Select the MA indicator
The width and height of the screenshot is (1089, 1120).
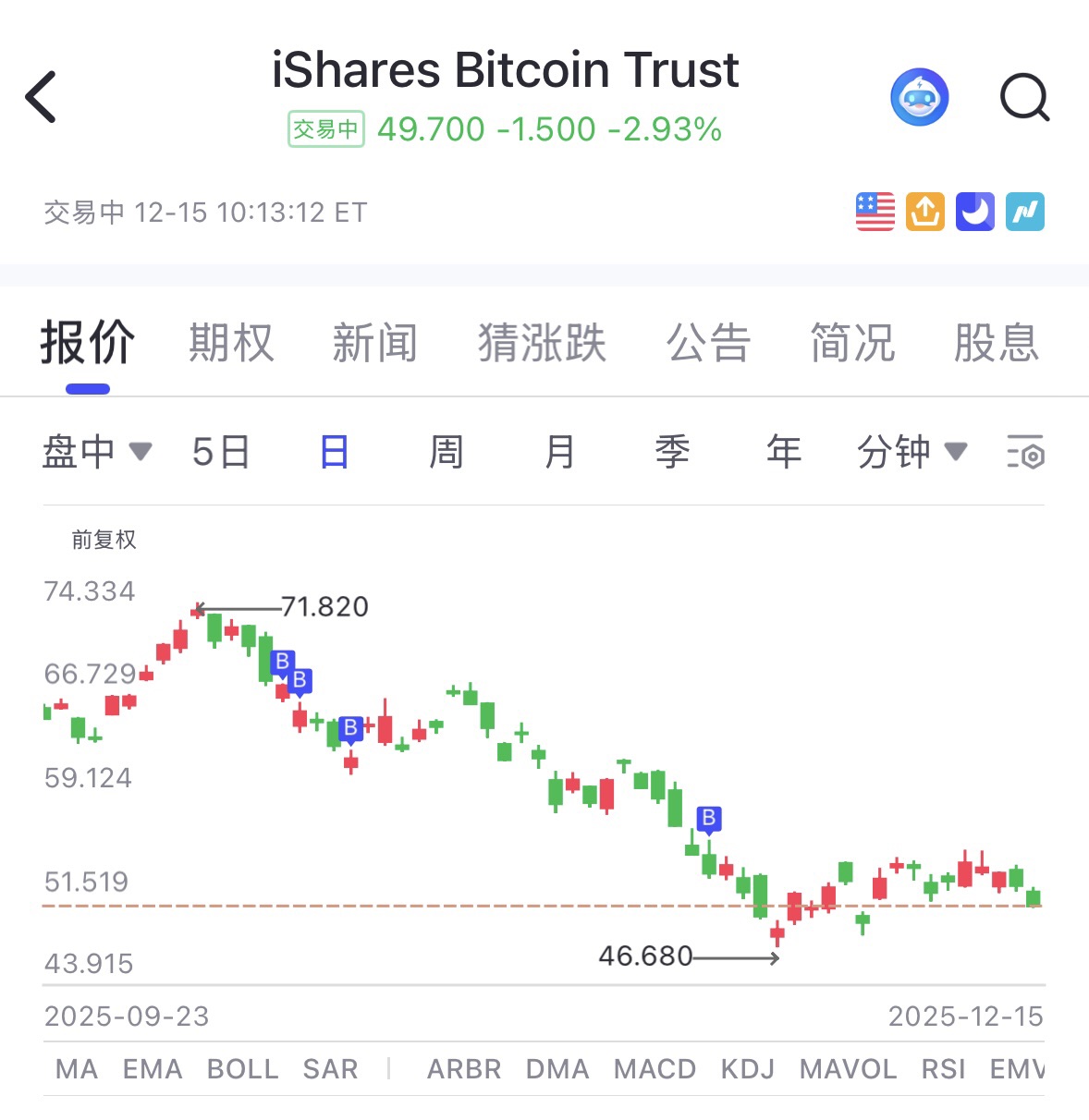pos(77,1069)
